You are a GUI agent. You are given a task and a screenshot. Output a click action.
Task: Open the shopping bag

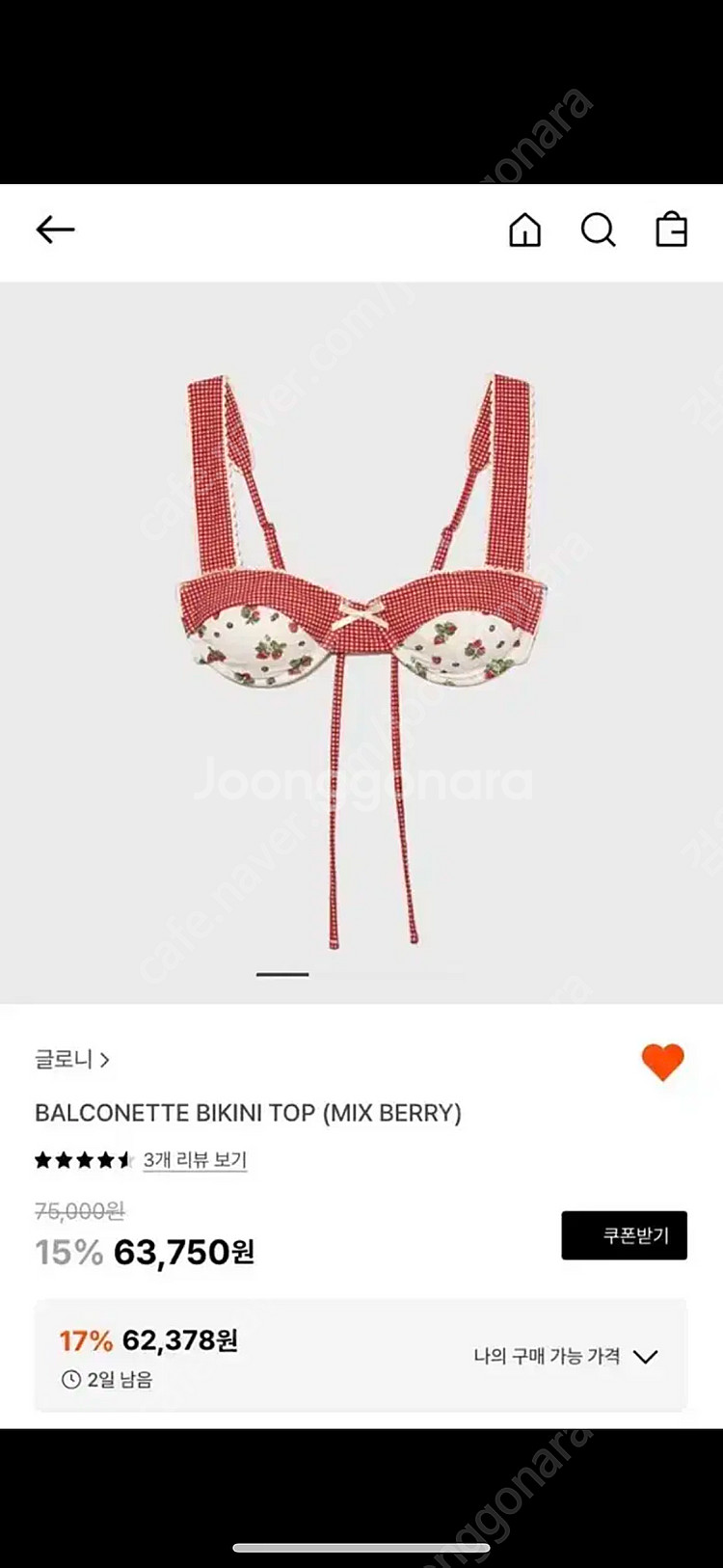tap(671, 230)
